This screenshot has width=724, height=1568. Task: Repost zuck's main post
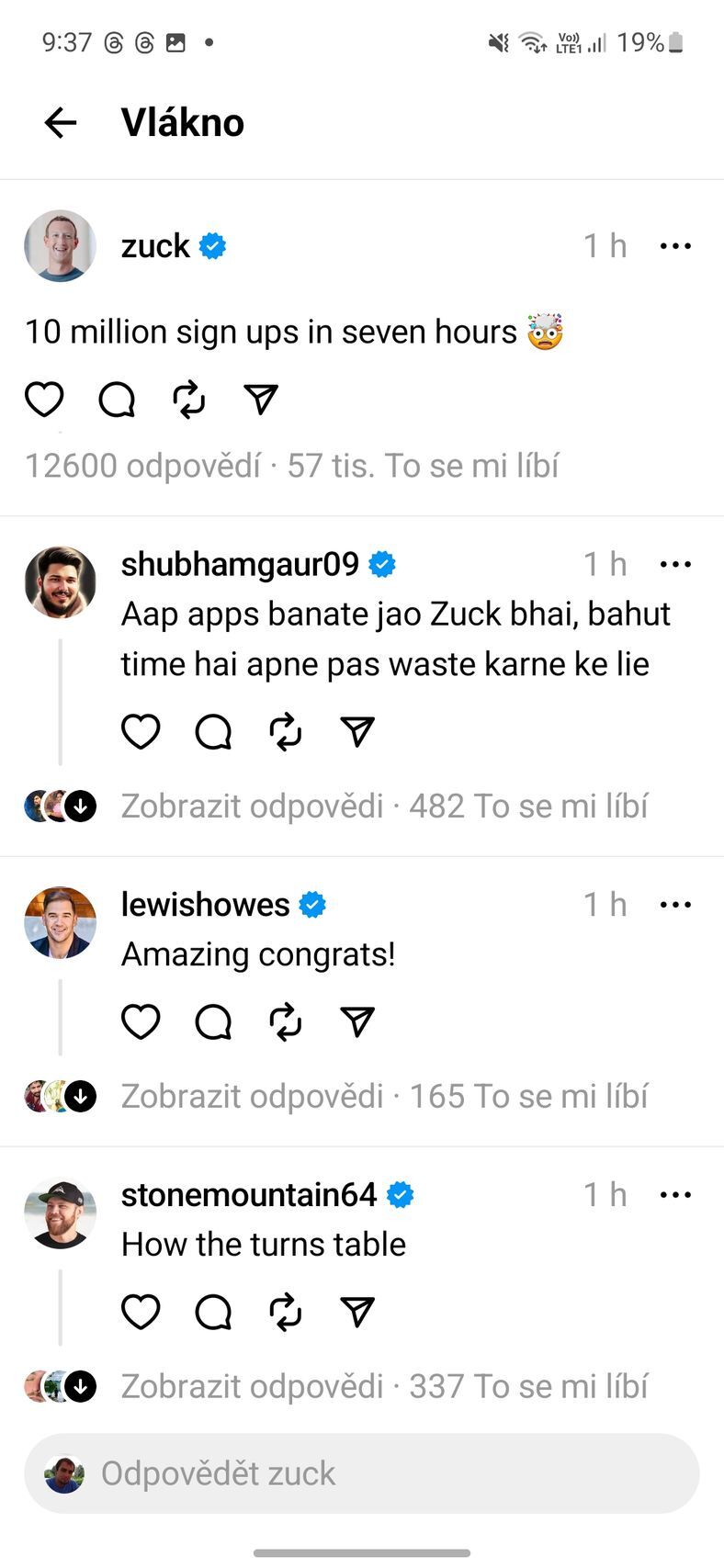(189, 400)
